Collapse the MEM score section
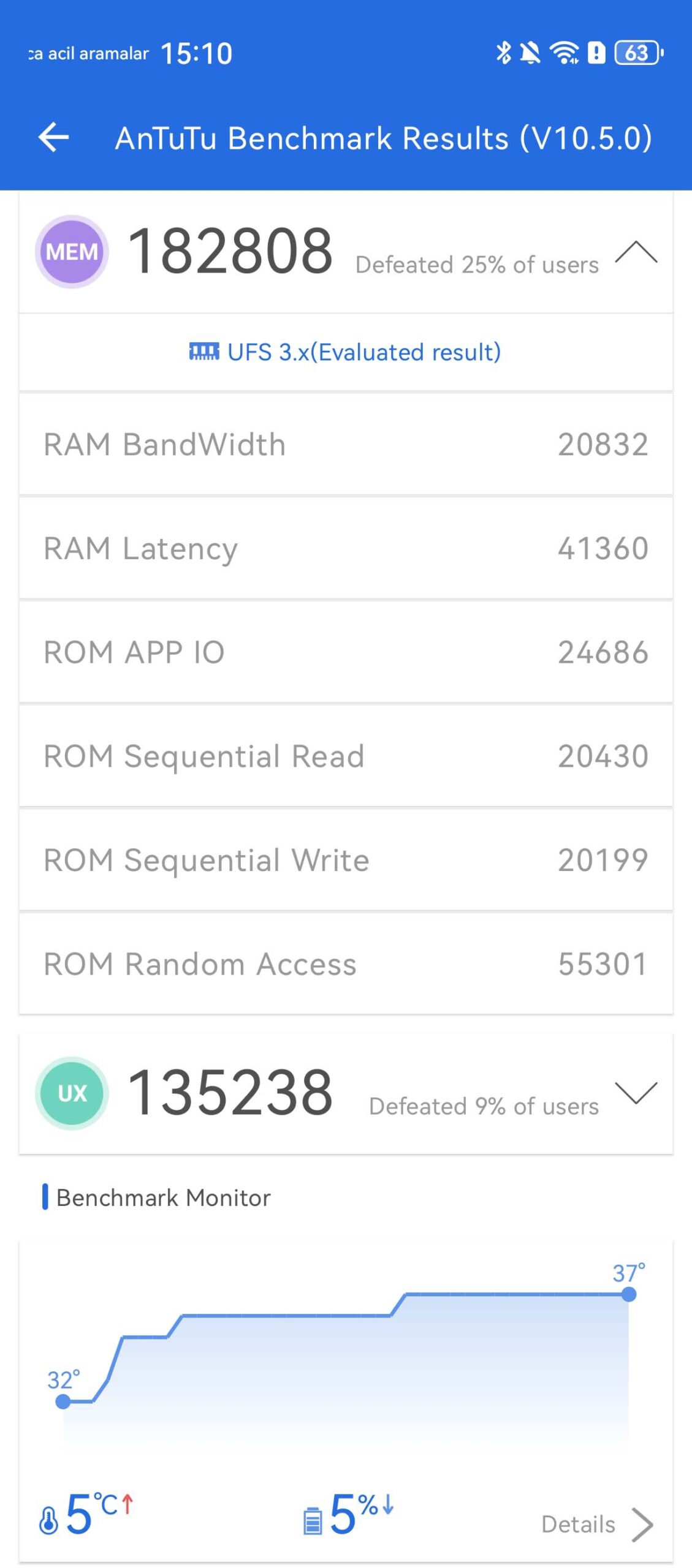The height and width of the screenshot is (1568, 692). click(x=636, y=252)
